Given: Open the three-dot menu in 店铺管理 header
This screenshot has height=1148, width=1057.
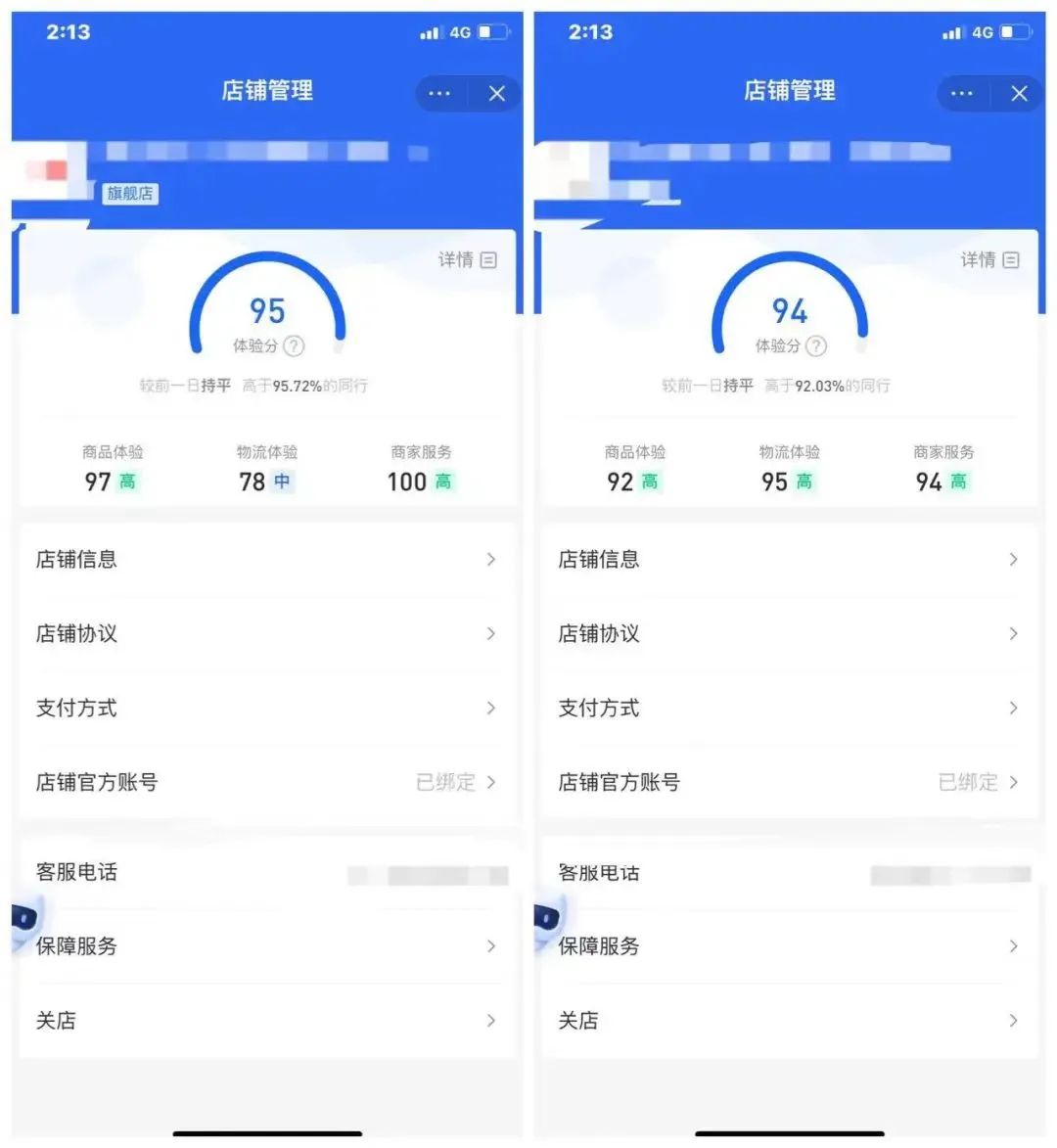Looking at the screenshot, I should click(x=438, y=93).
